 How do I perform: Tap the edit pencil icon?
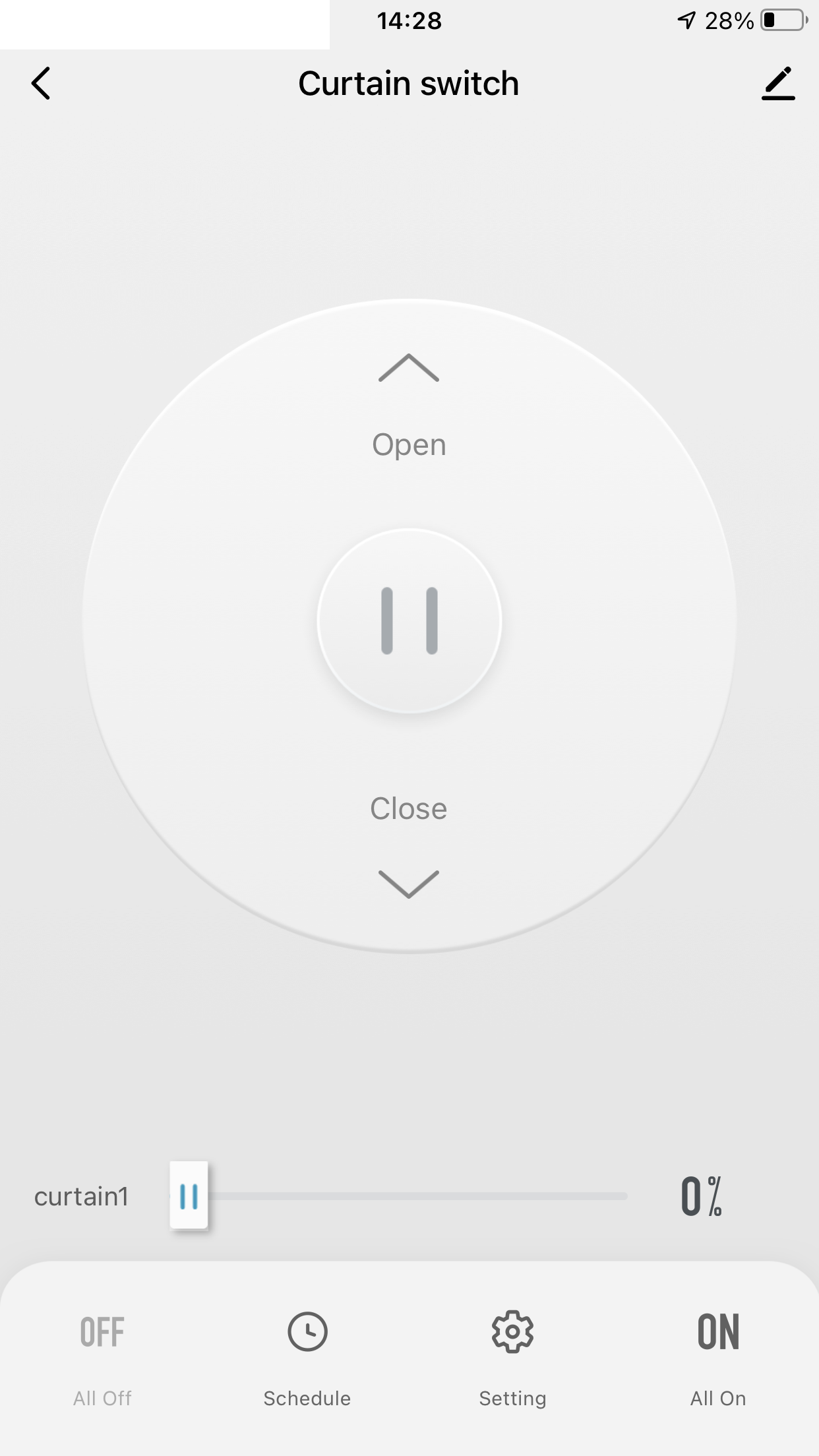click(x=778, y=84)
